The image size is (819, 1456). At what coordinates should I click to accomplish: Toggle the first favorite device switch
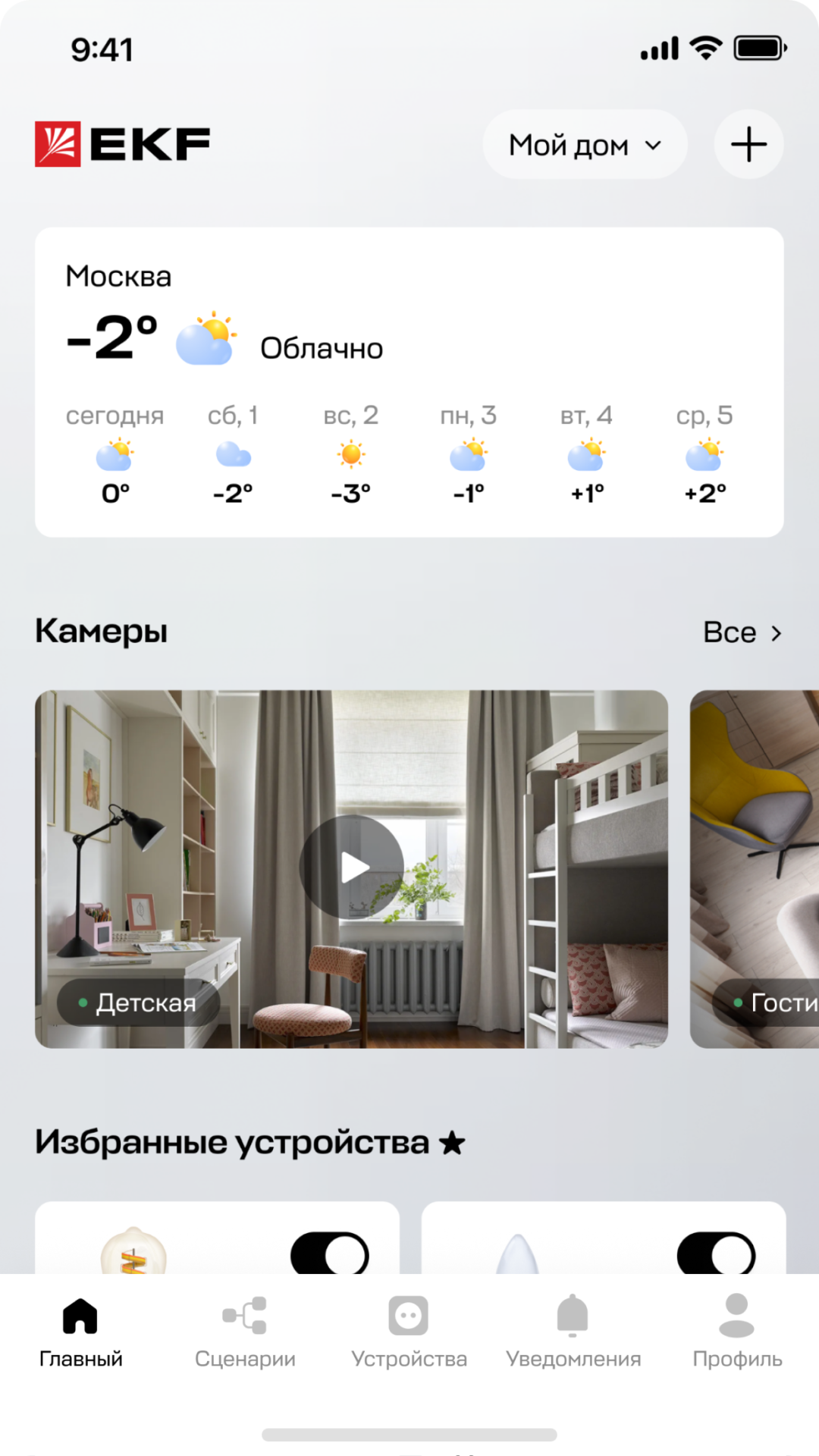click(330, 1254)
